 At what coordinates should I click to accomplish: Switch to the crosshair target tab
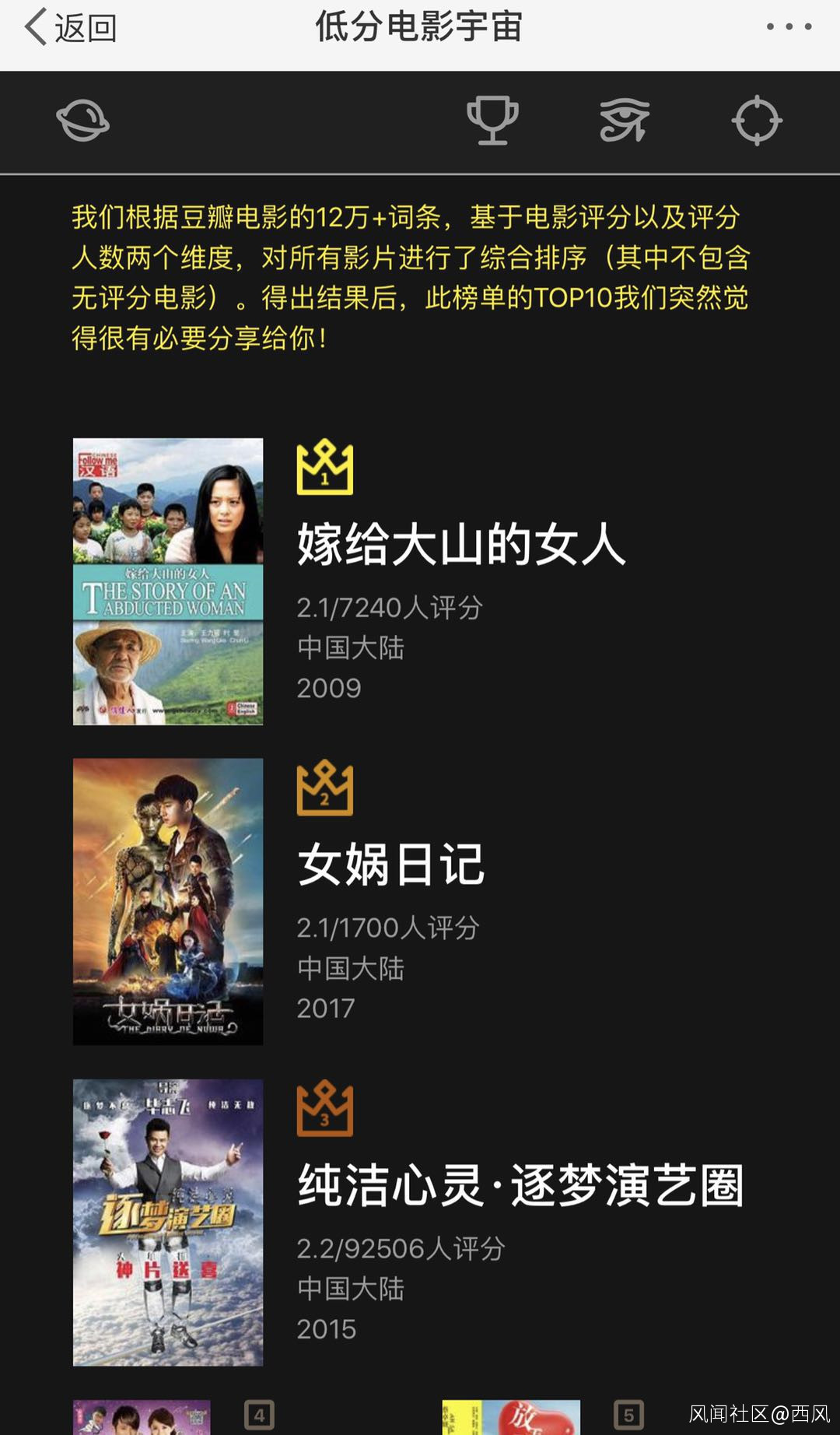coord(757,121)
